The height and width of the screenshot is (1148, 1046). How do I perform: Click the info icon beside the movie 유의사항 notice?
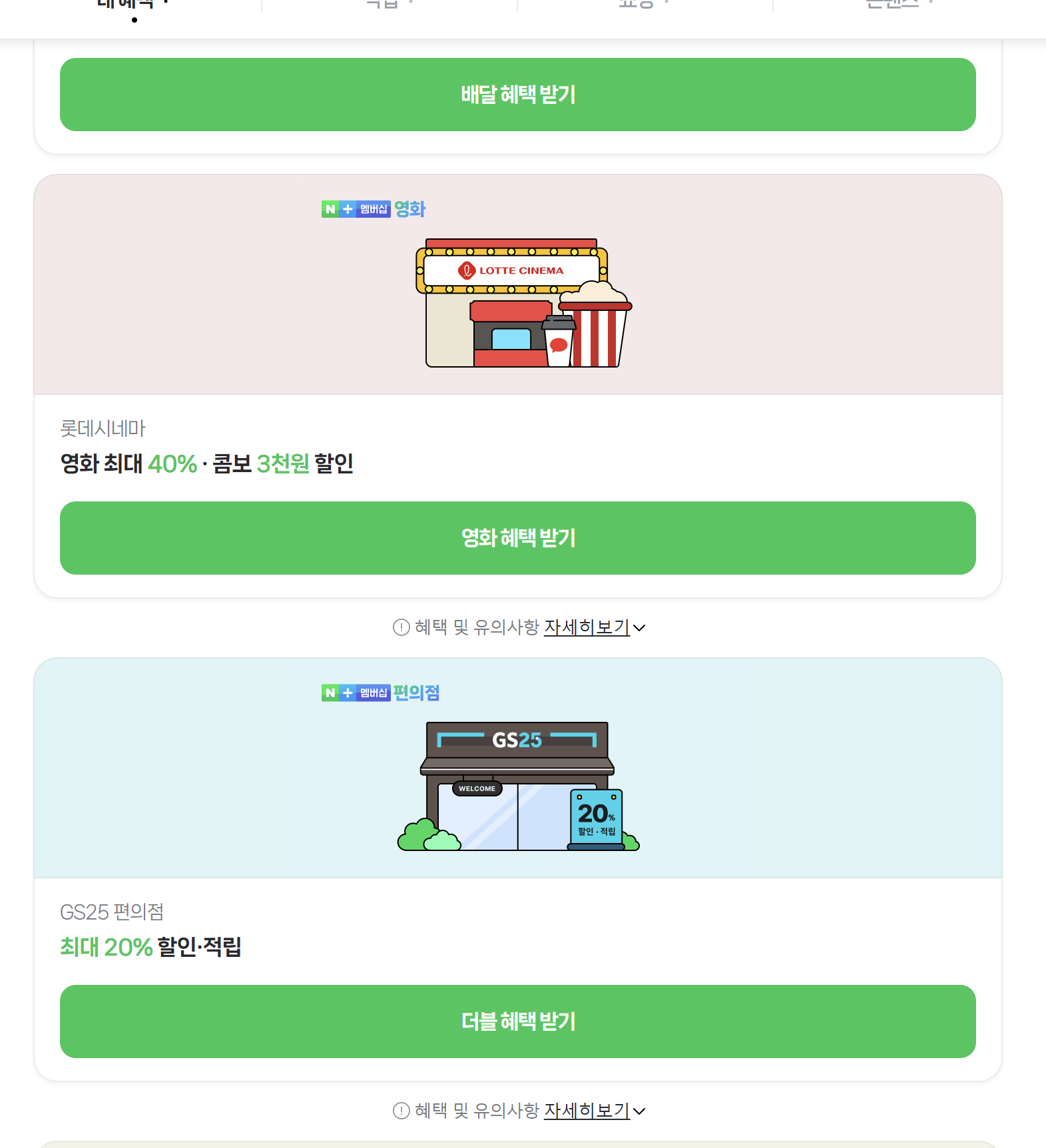click(x=400, y=627)
